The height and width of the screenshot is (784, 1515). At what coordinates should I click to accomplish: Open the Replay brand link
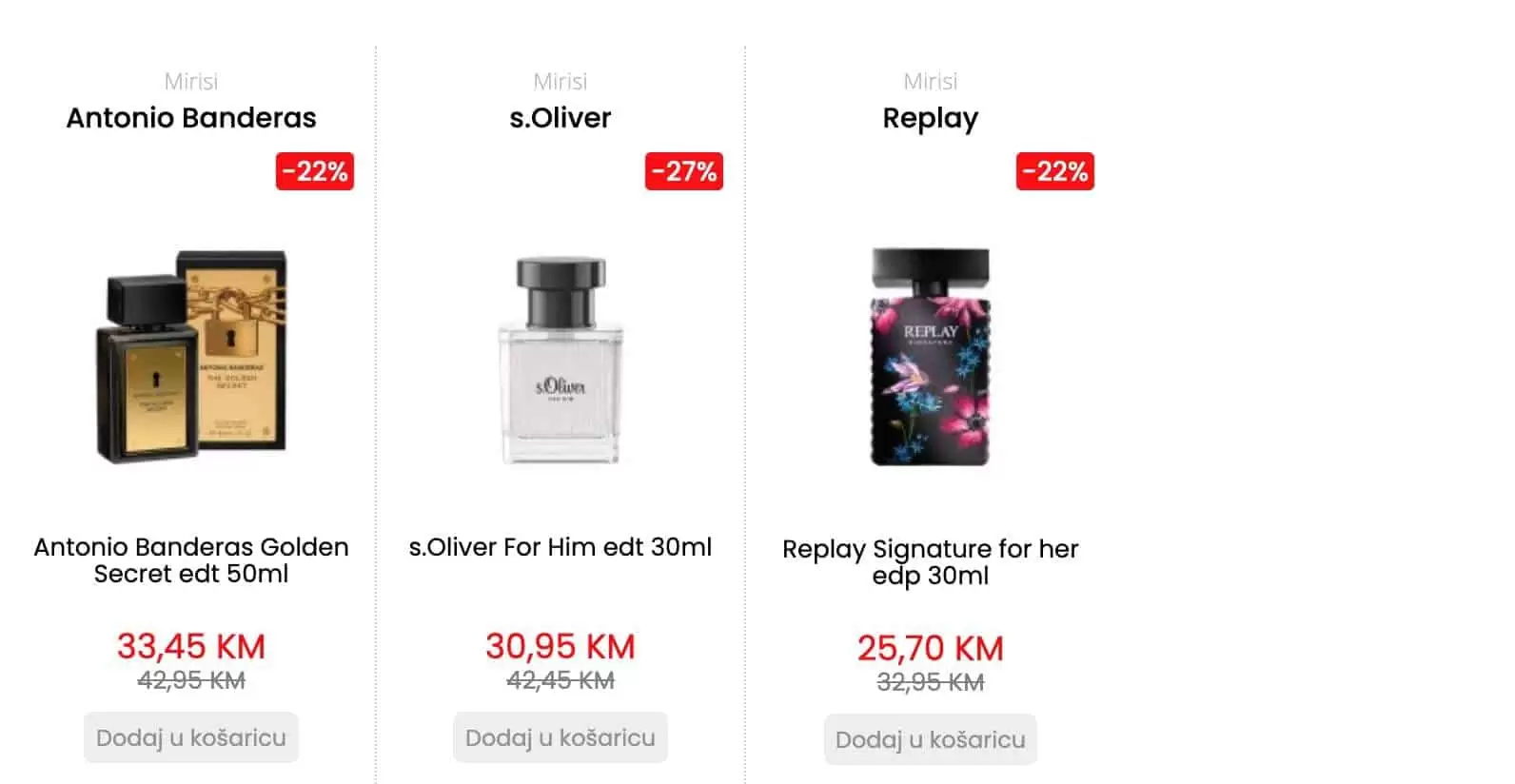coord(930,118)
